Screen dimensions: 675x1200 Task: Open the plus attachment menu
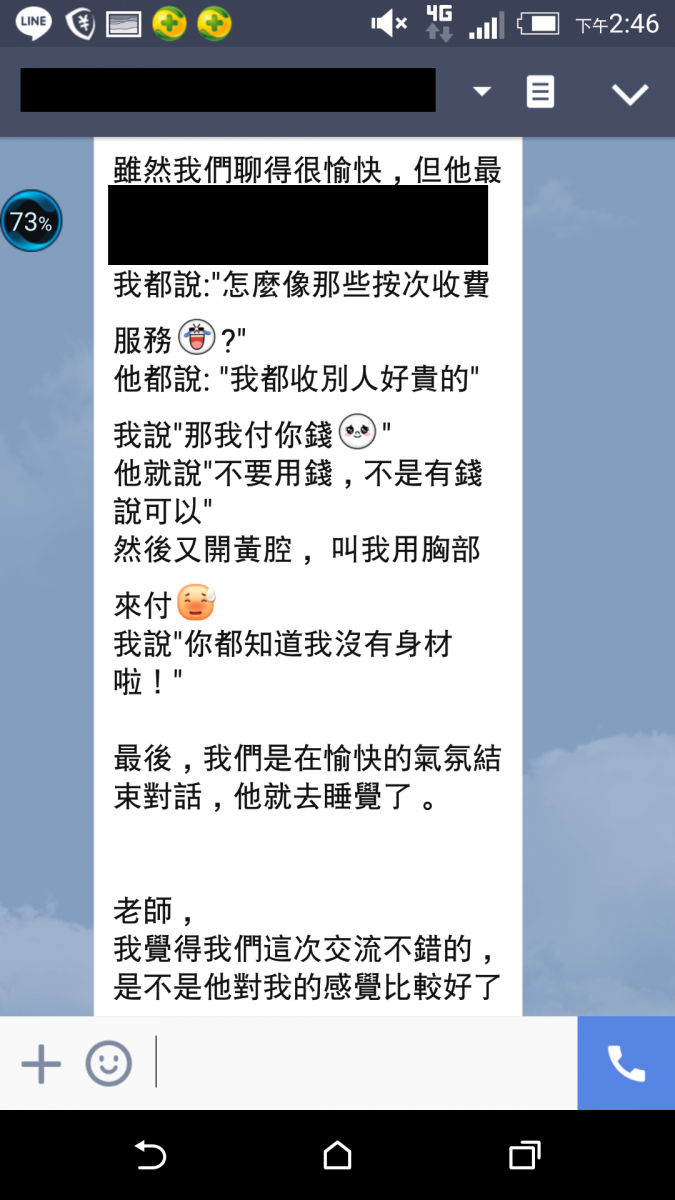pyautogui.click(x=41, y=1064)
